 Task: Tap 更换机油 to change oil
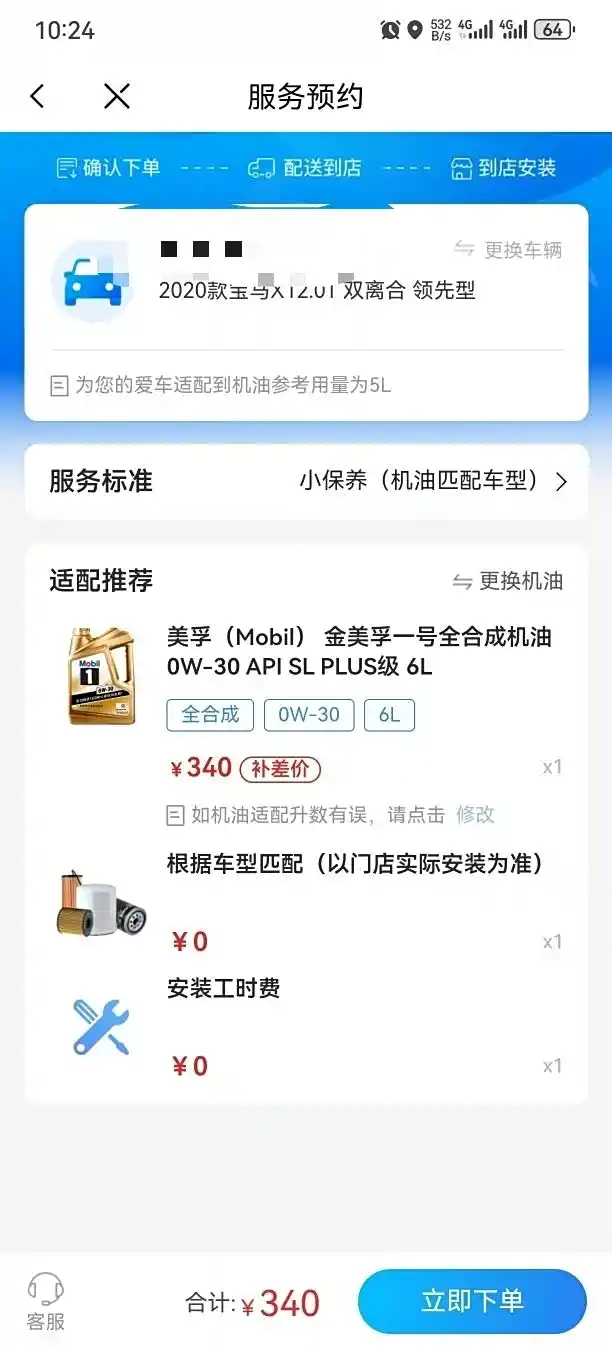[x=507, y=581]
